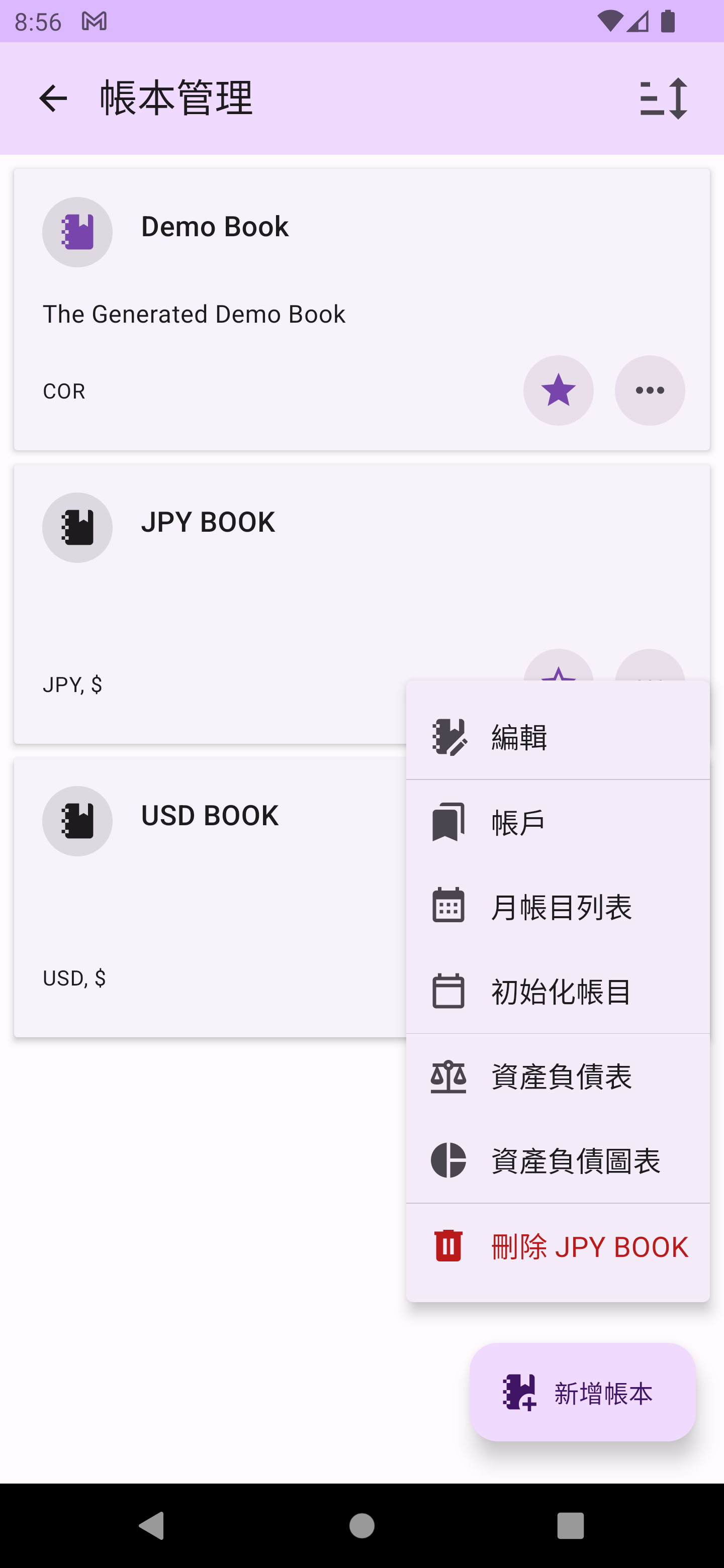
Task: Tap the system home button
Action: coord(361,1525)
